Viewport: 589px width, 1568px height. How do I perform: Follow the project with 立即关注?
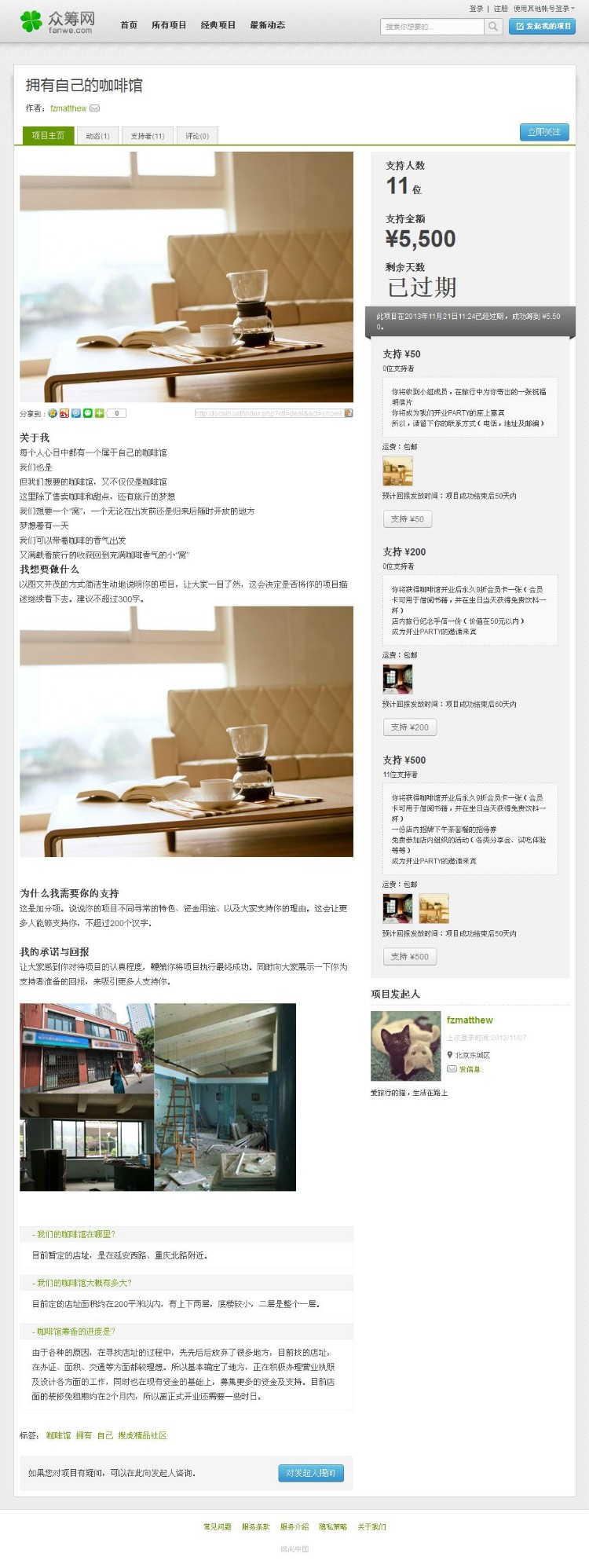[x=543, y=132]
